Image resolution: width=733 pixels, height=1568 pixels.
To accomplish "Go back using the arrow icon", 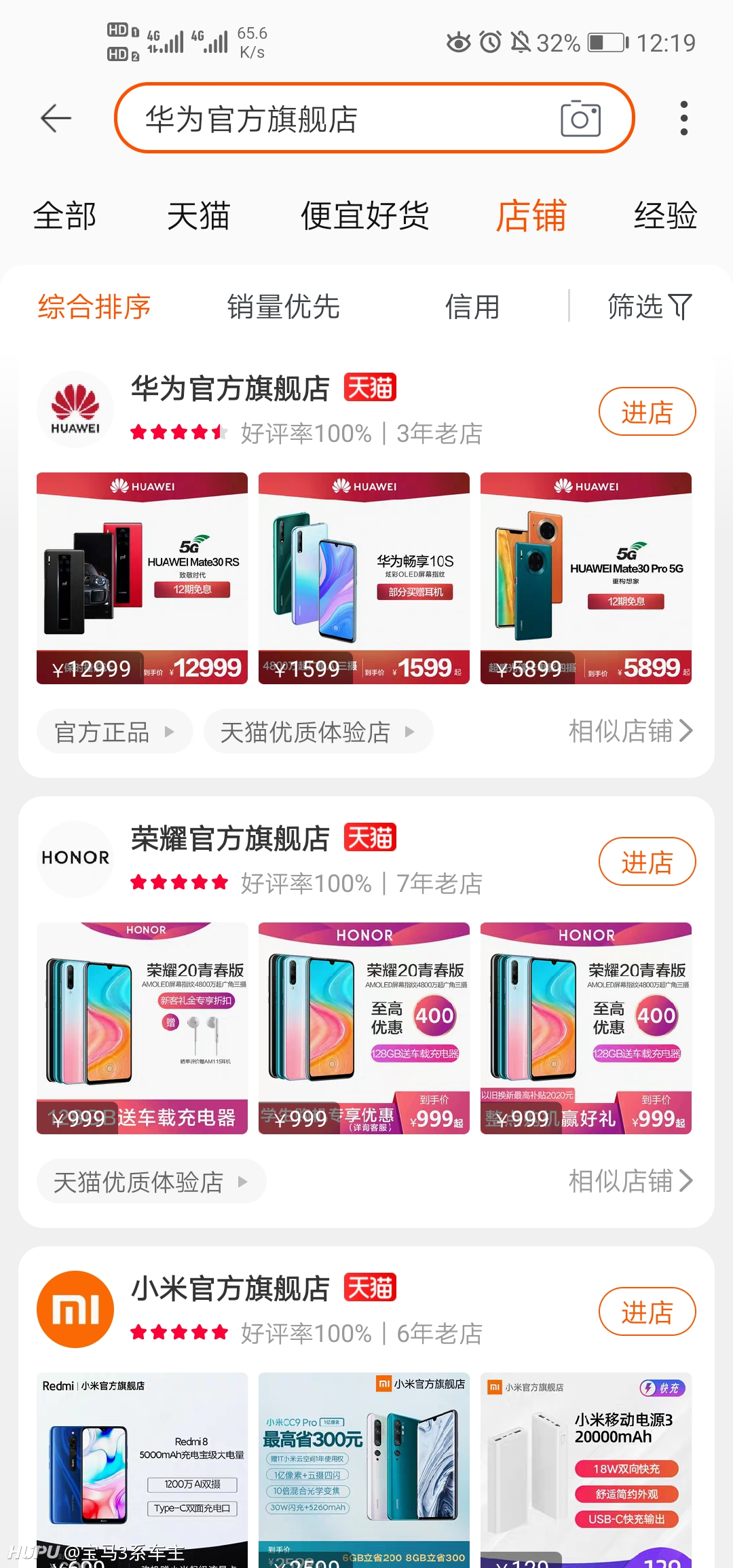I will click(x=56, y=119).
